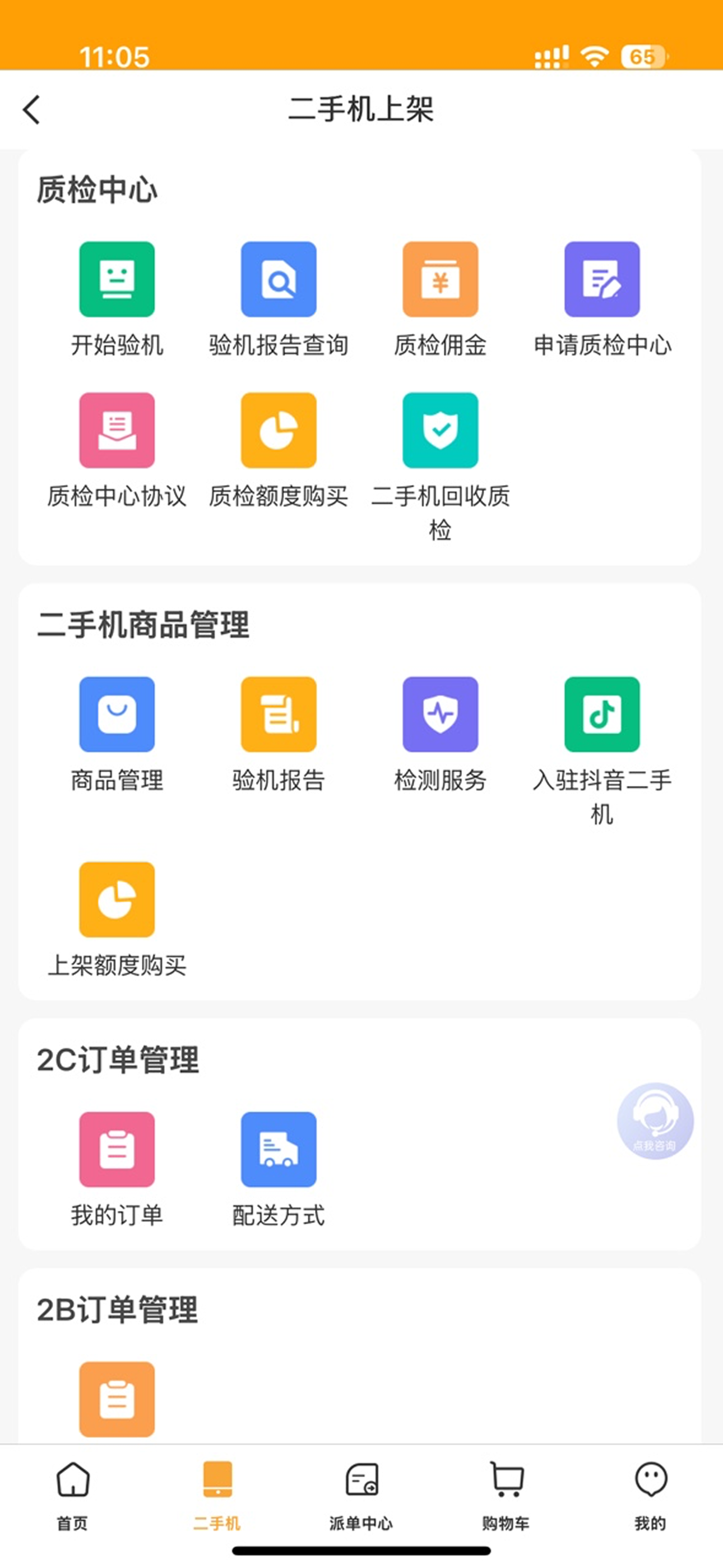Select 二手机回收质检 recycling inspection

point(441,431)
